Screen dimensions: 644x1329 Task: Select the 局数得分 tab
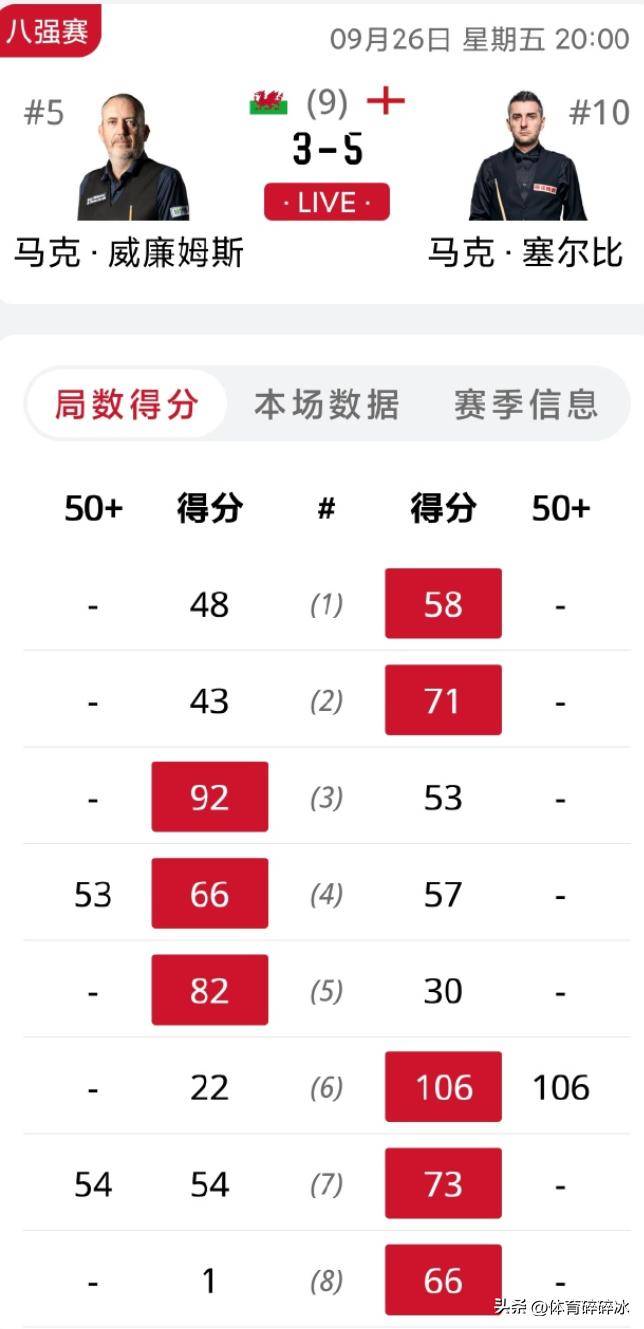(127, 404)
